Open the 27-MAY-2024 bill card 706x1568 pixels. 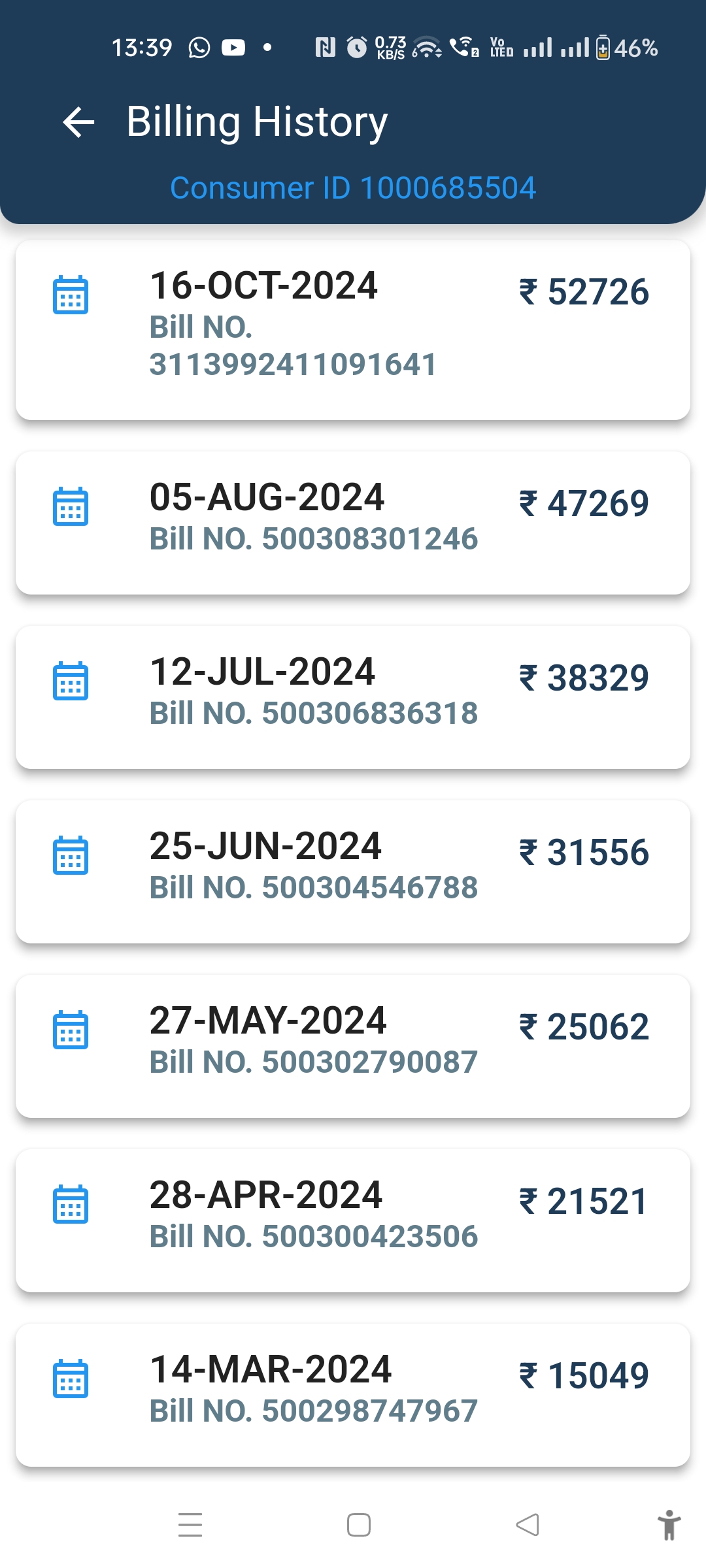353,1046
